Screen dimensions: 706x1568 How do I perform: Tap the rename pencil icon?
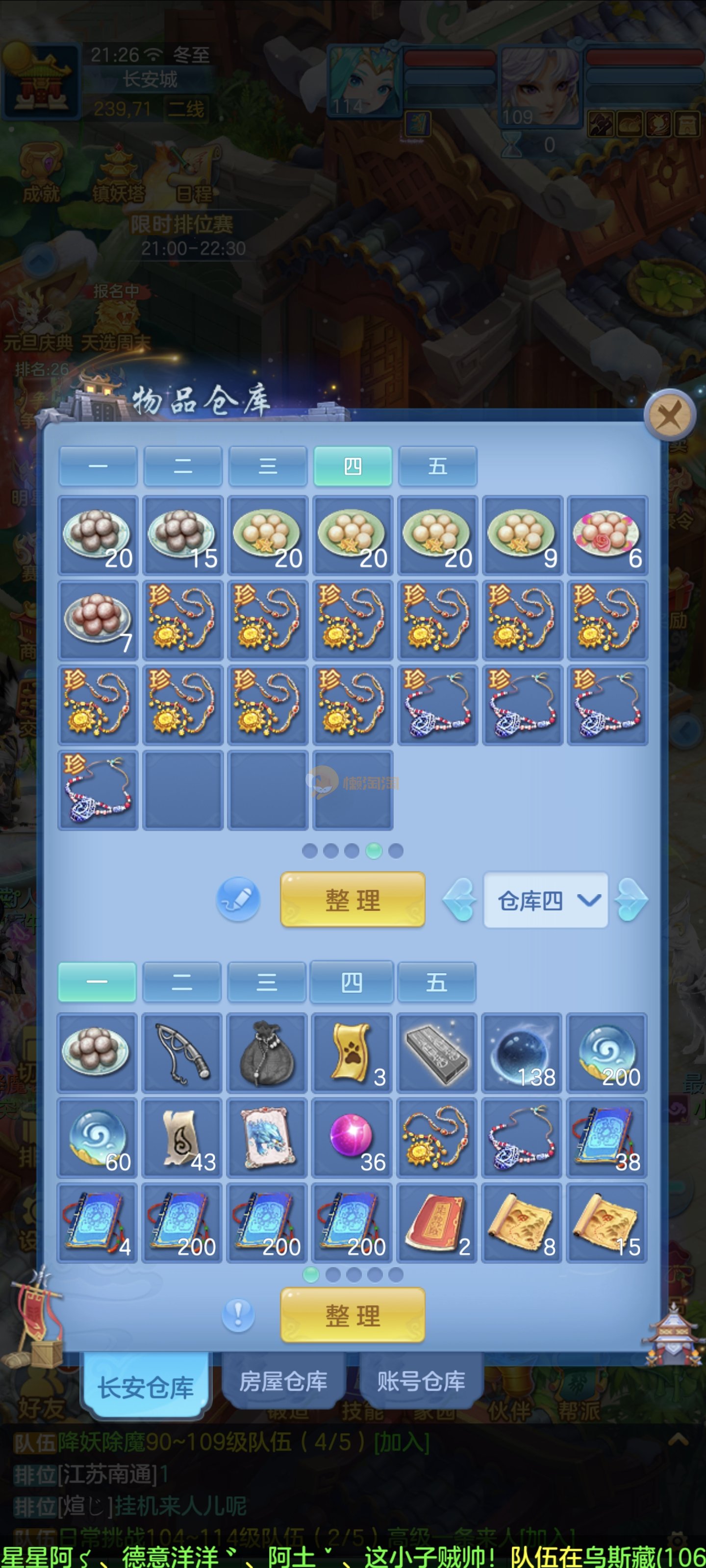238,899
